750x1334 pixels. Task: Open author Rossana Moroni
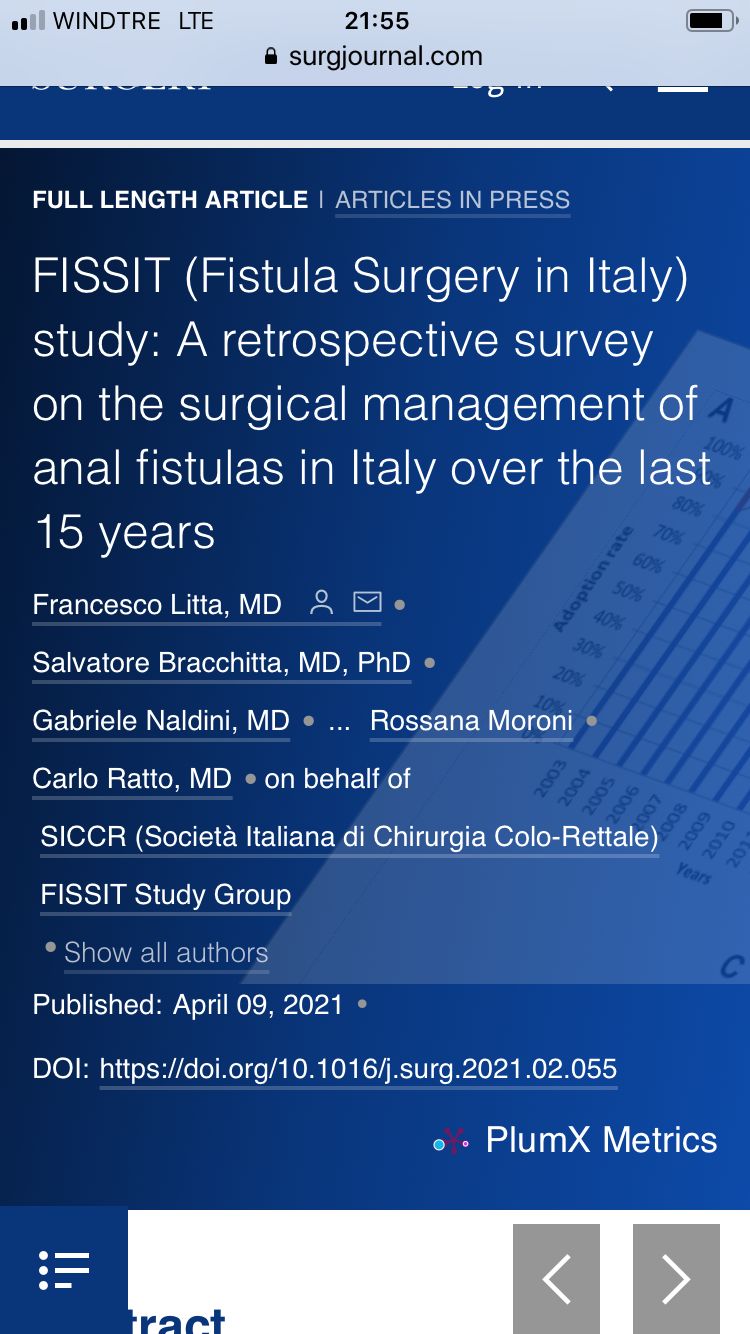(471, 721)
